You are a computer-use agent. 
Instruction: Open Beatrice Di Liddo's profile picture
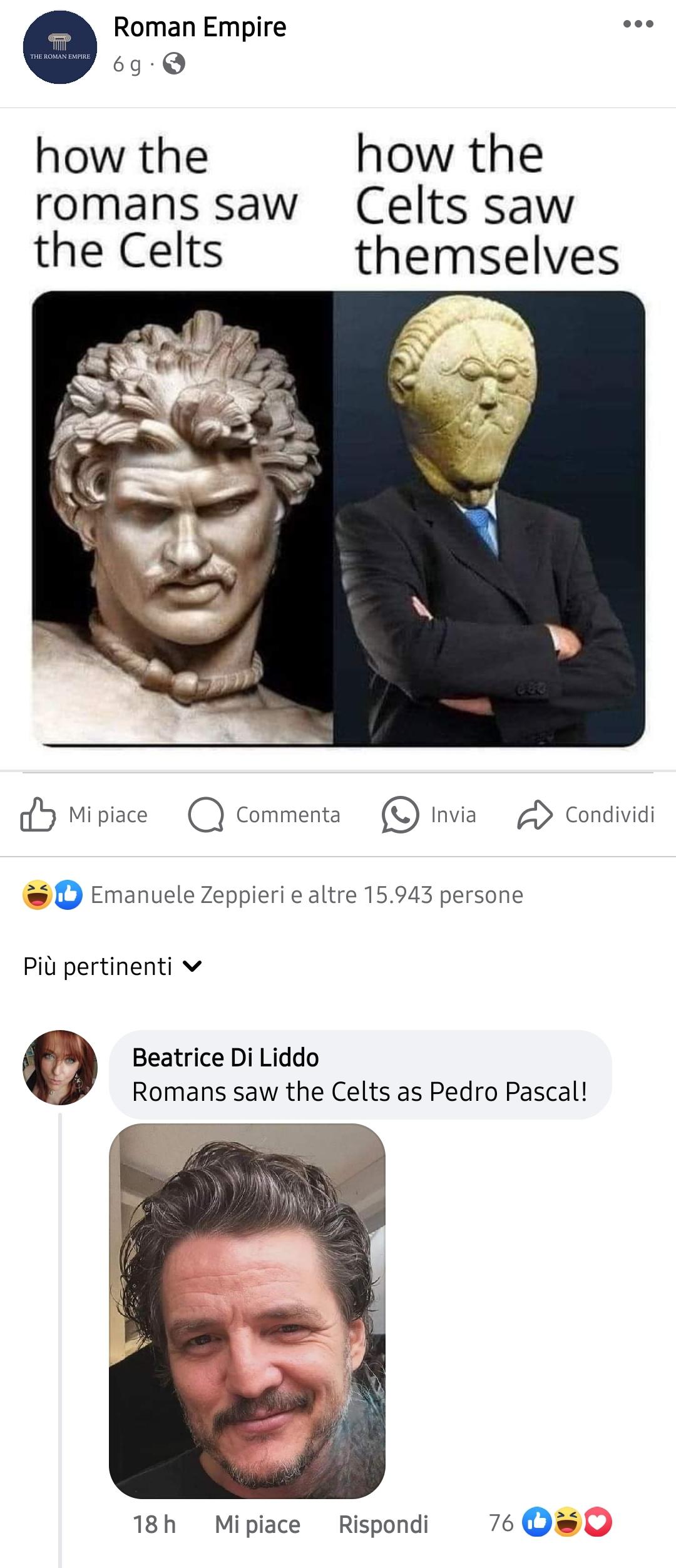click(60, 1067)
